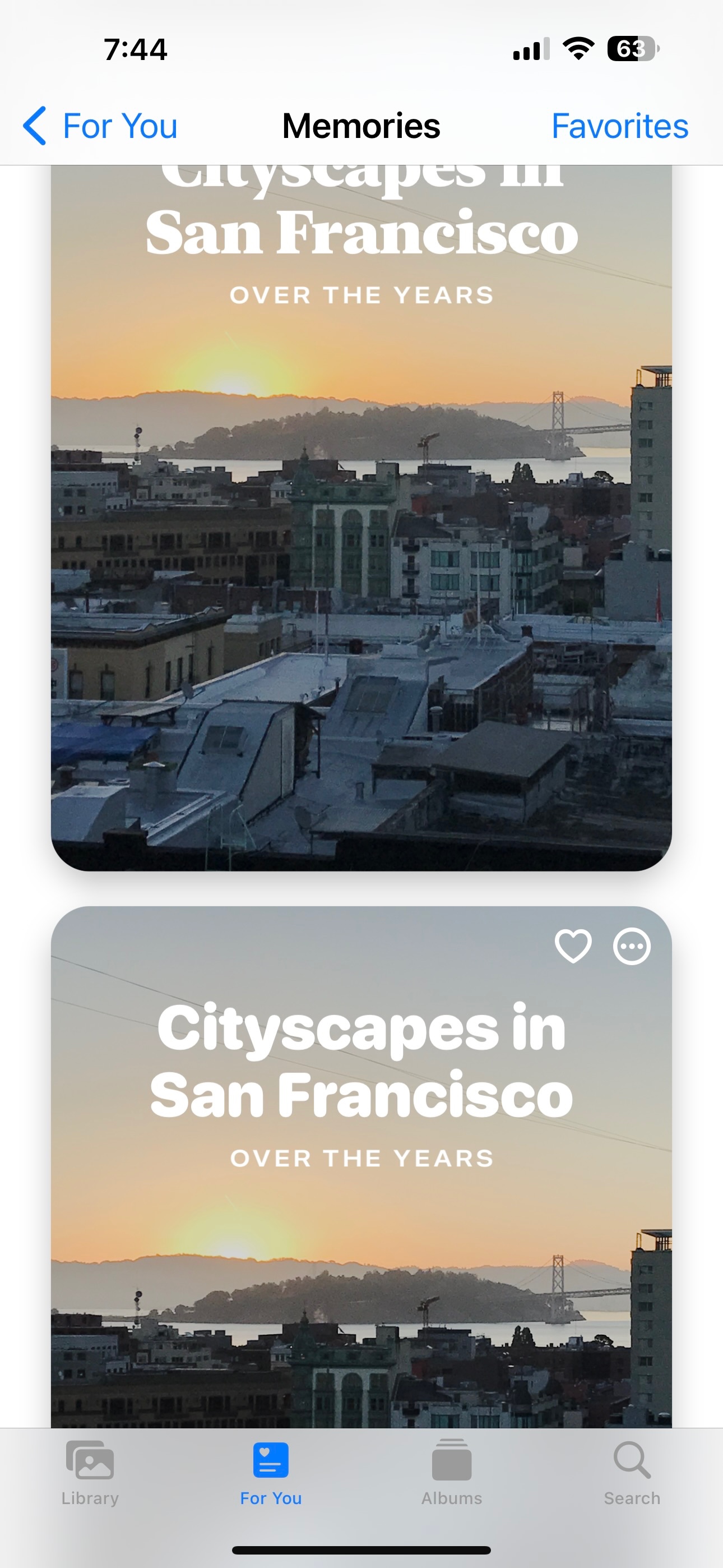Open more options on the lower Cityscapes memory
Viewport: 723px width, 1568px height.
point(632,946)
